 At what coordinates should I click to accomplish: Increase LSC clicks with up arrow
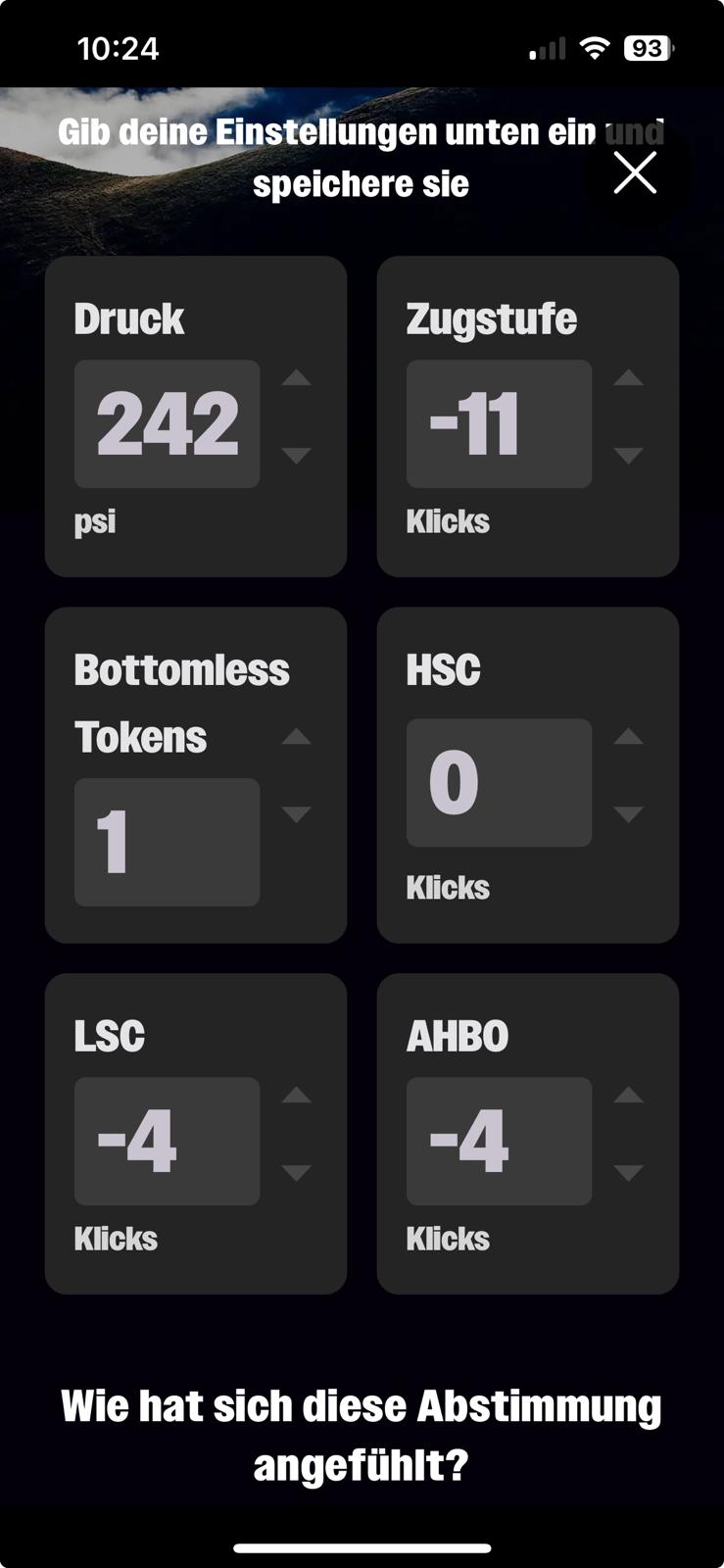click(296, 1096)
